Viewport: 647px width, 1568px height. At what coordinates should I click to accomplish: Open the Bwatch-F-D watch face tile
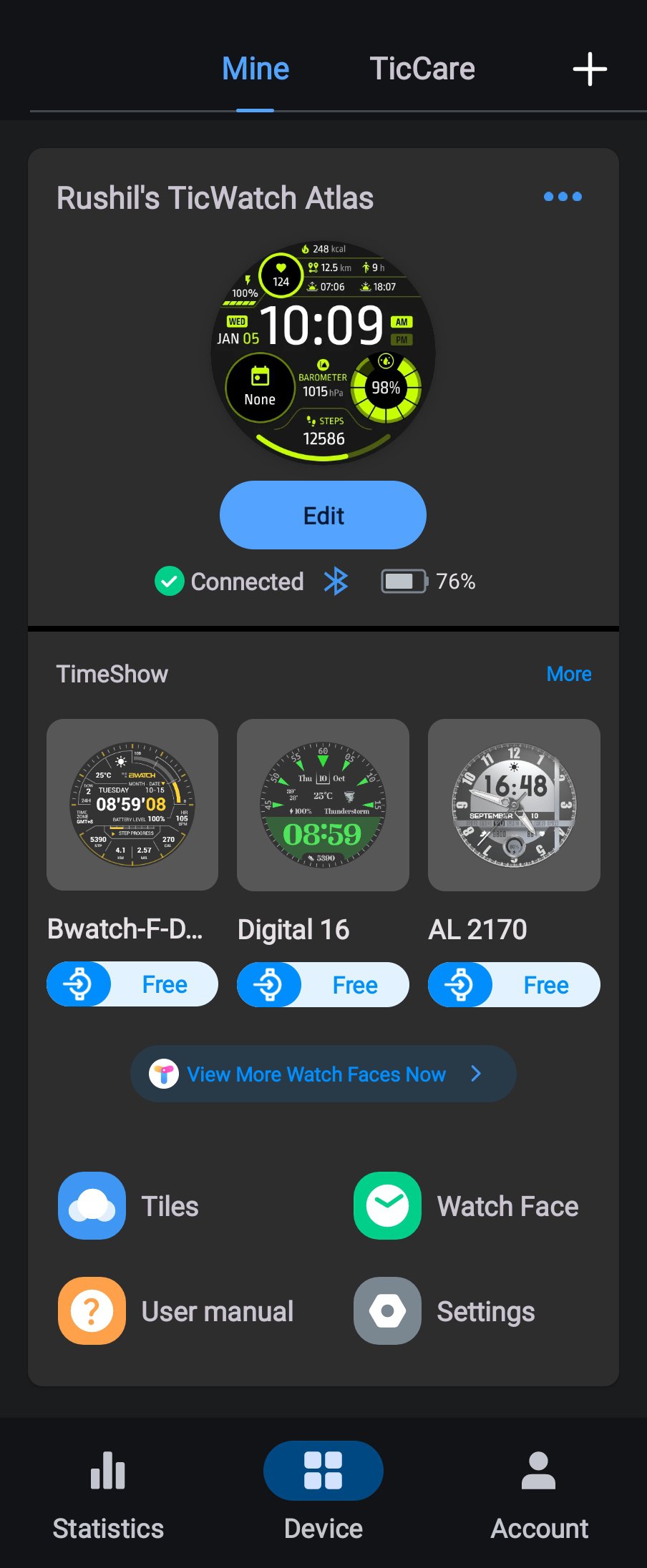coord(132,805)
